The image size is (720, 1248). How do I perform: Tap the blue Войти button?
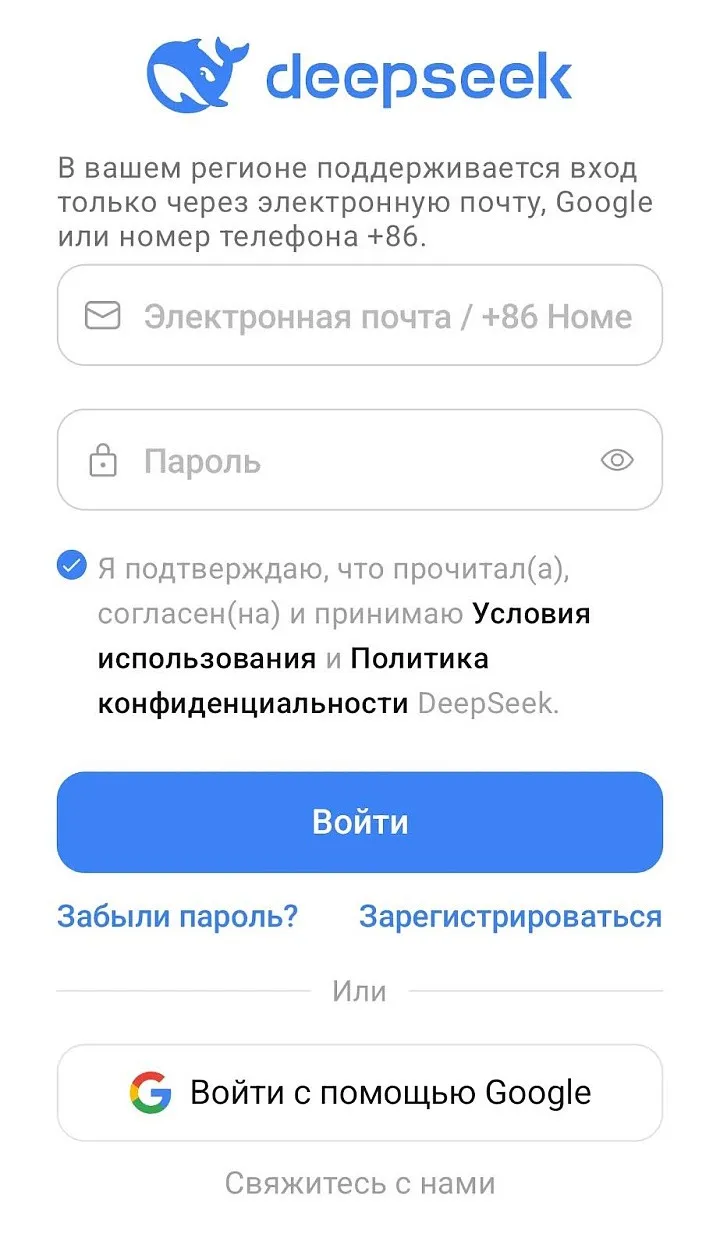(360, 822)
